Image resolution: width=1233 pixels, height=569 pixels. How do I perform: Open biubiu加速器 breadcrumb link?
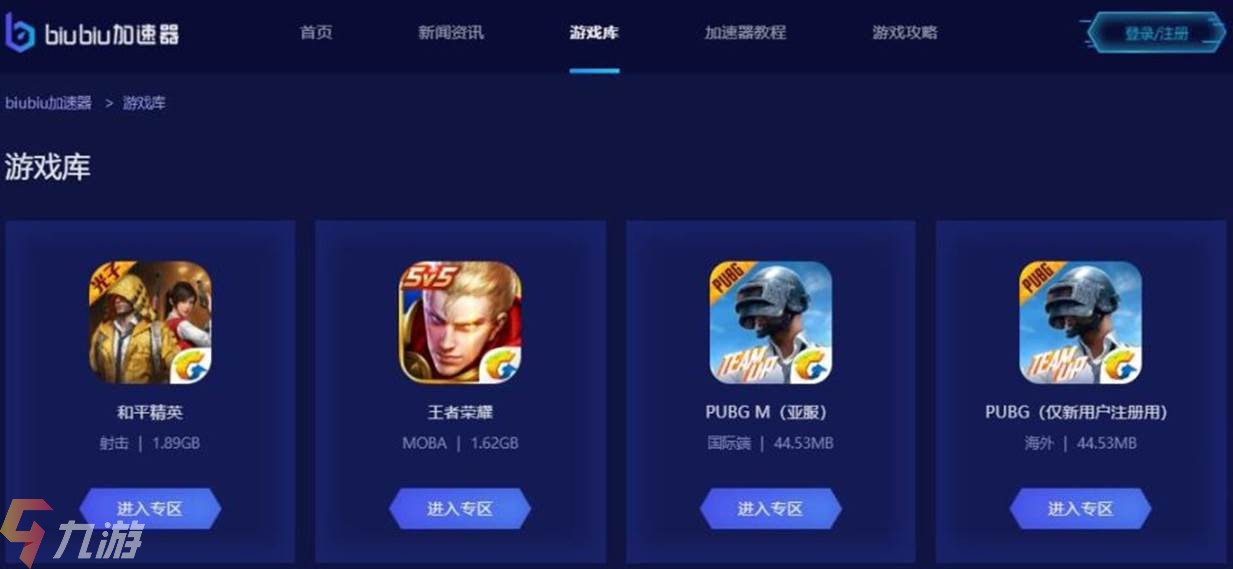[x=48, y=103]
